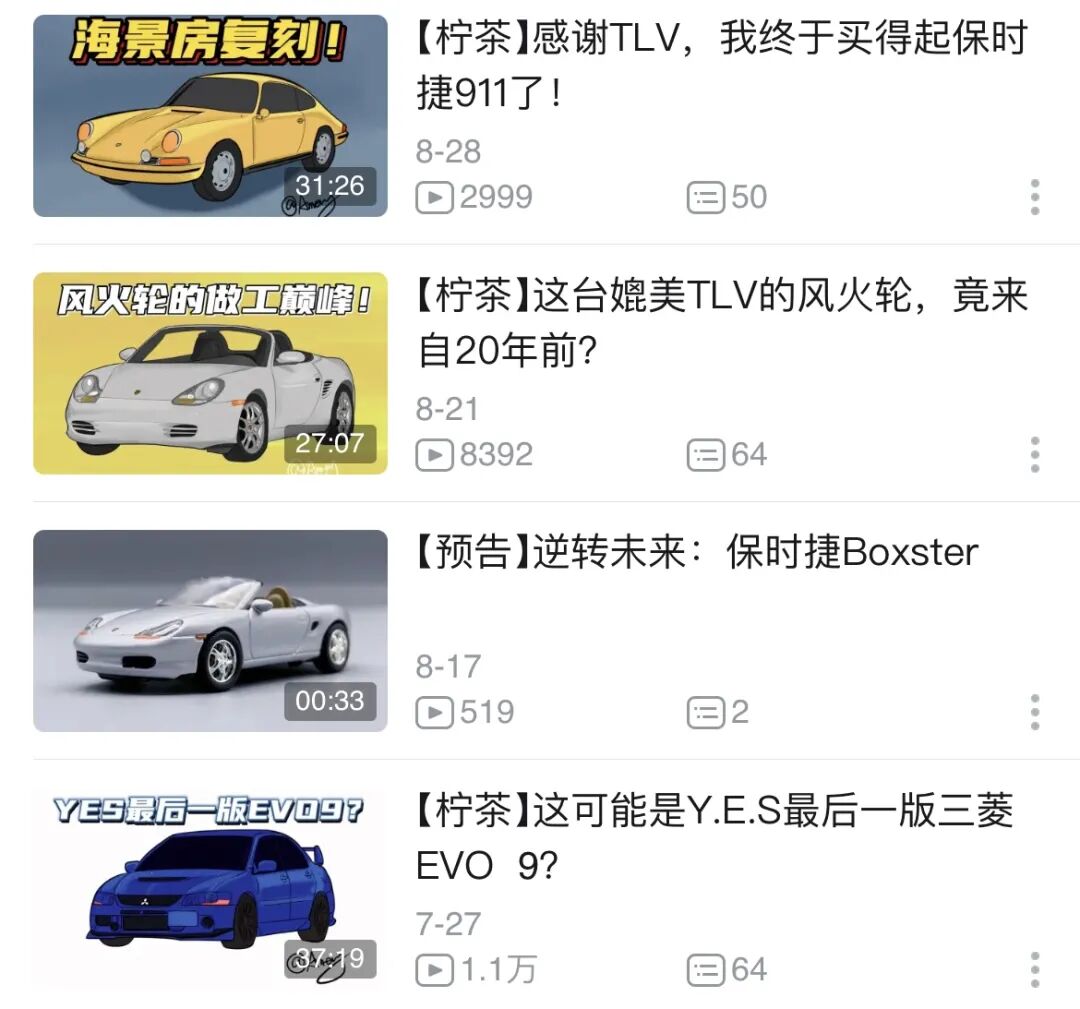The width and height of the screenshot is (1080, 1009).
Task: Open the overflow menu for the EVO 9 video
Action: point(1035,969)
